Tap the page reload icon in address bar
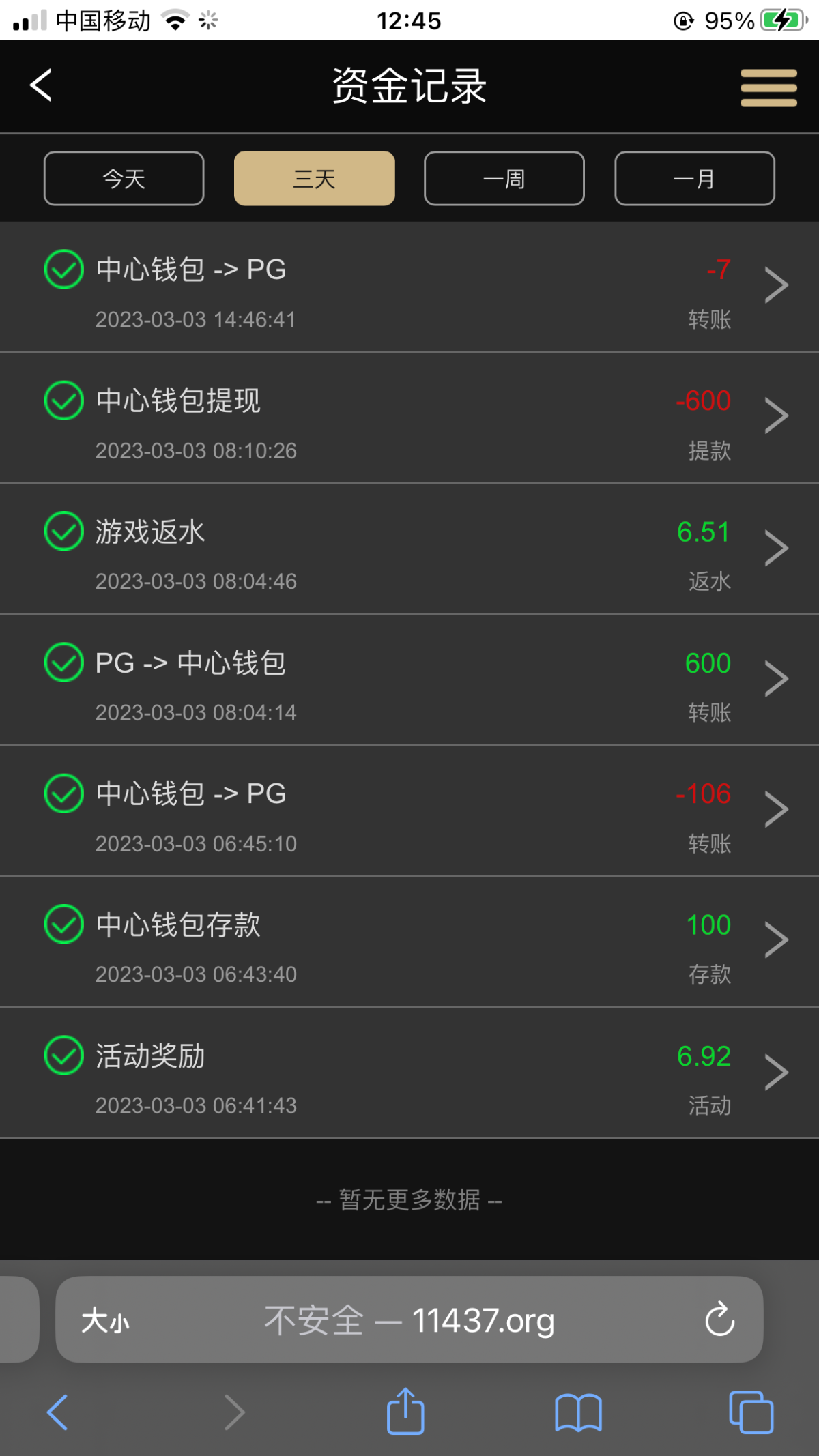Screen dimensions: 819x1456 pyautogui.click(x=718, y=1320)
